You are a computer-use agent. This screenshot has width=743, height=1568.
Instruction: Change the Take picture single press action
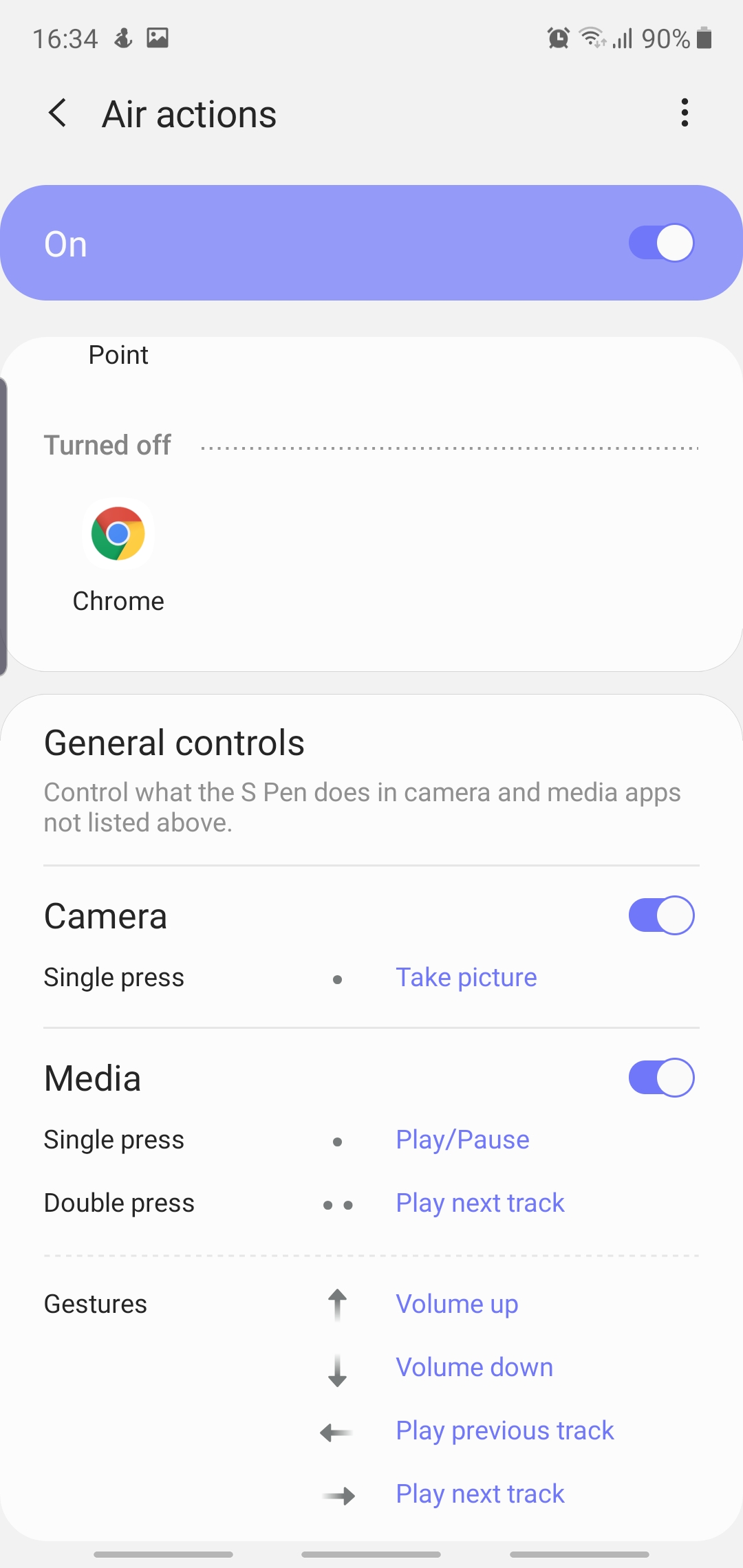click(466, 977)
